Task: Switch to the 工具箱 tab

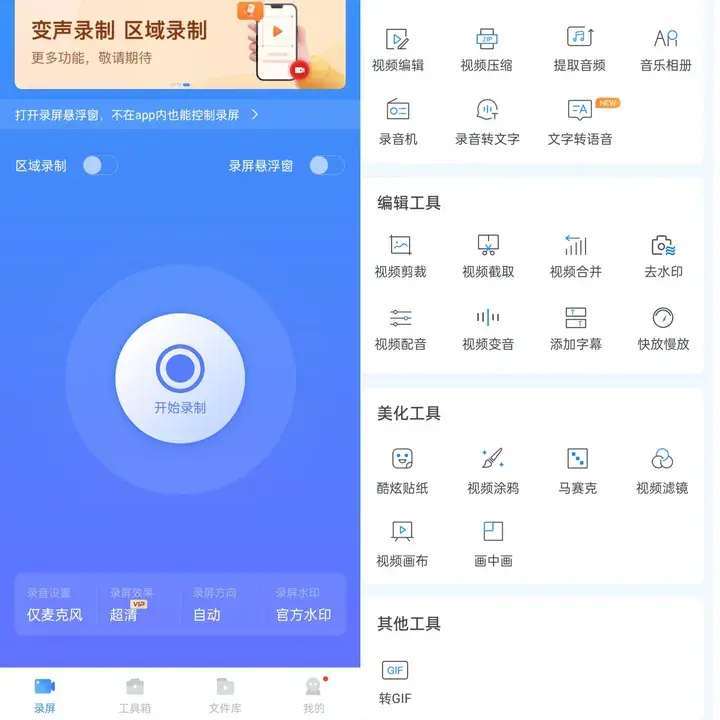Action: pos(135,695)
